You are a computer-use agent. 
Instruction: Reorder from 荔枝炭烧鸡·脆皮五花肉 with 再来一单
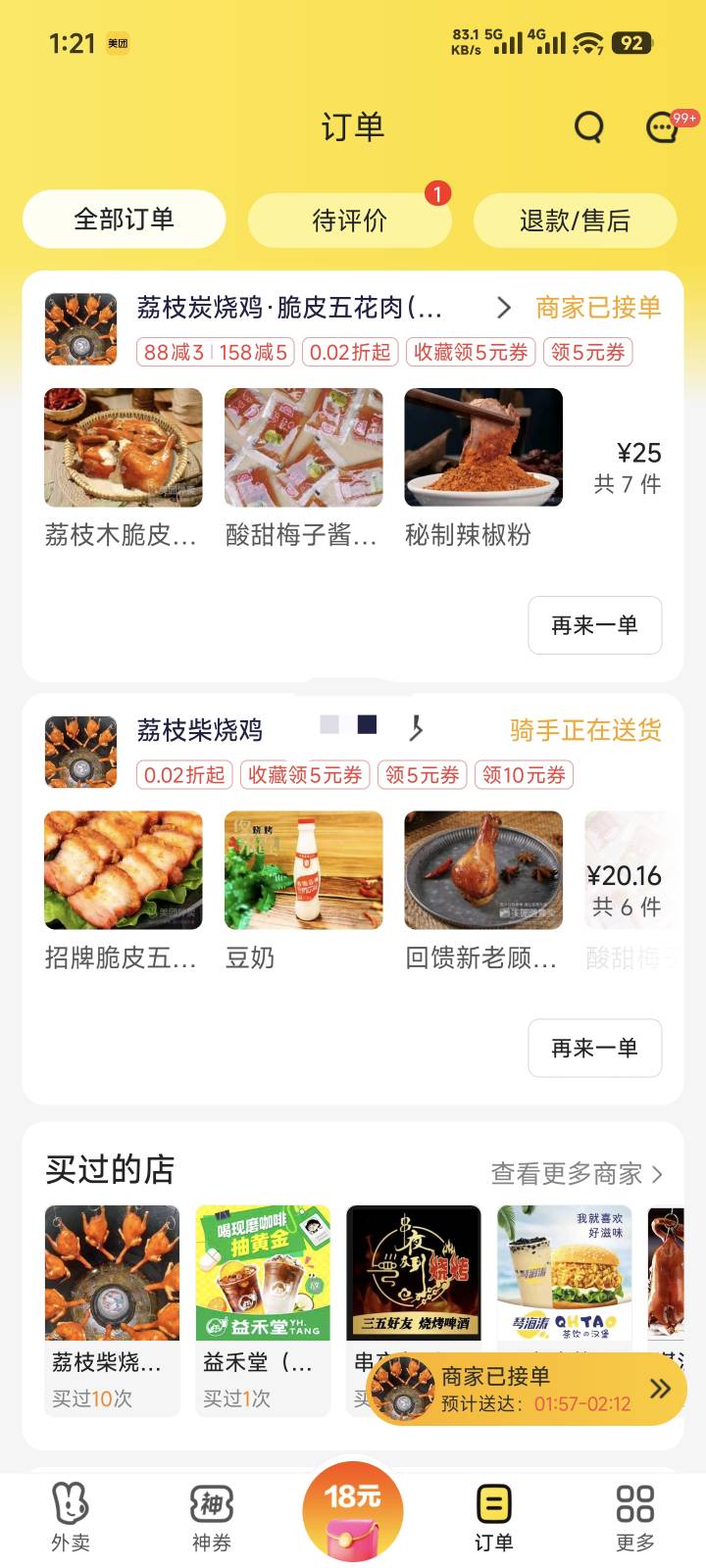pos(594,625)
